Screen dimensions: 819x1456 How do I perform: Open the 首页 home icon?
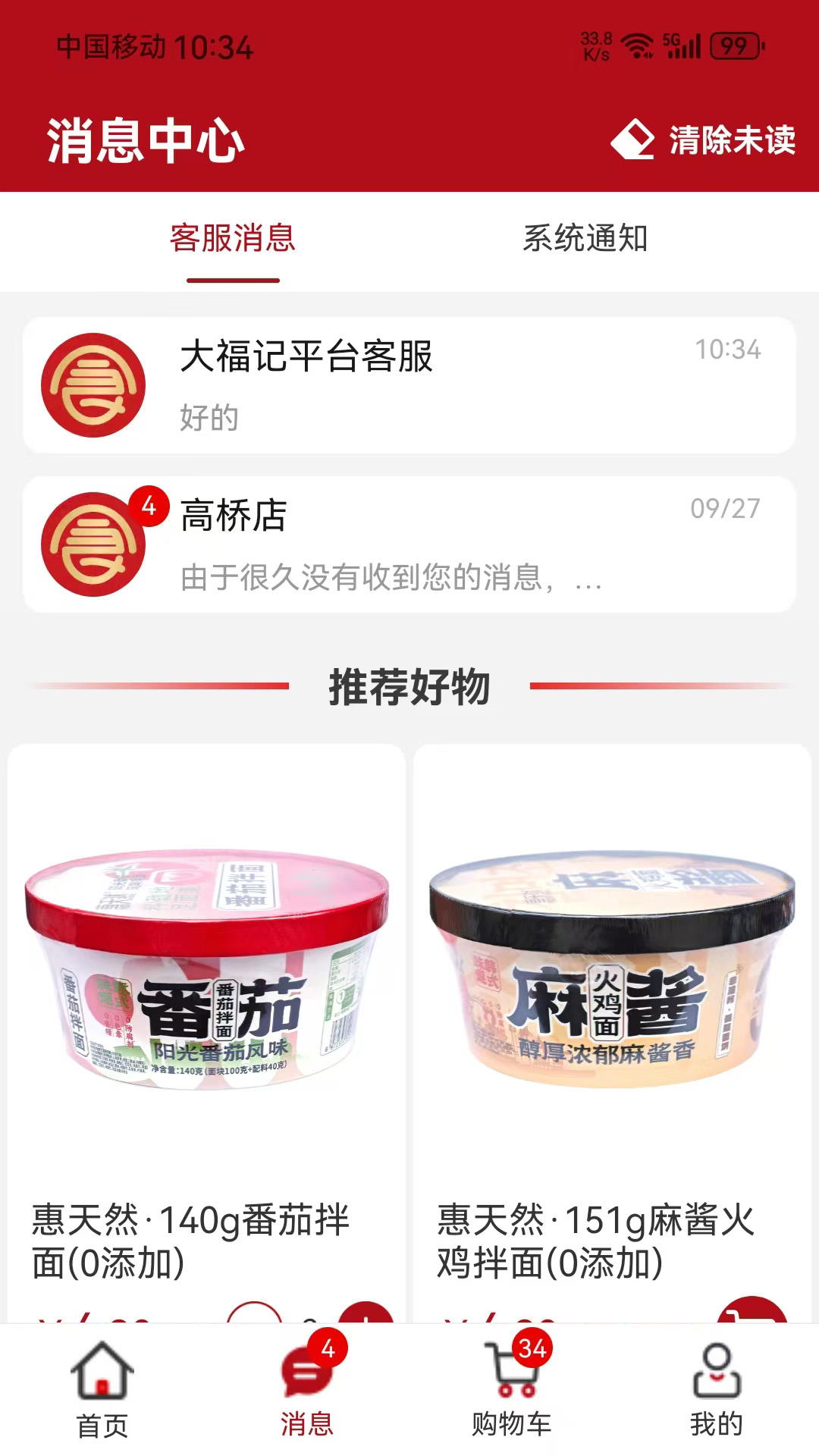(102, 1380)
